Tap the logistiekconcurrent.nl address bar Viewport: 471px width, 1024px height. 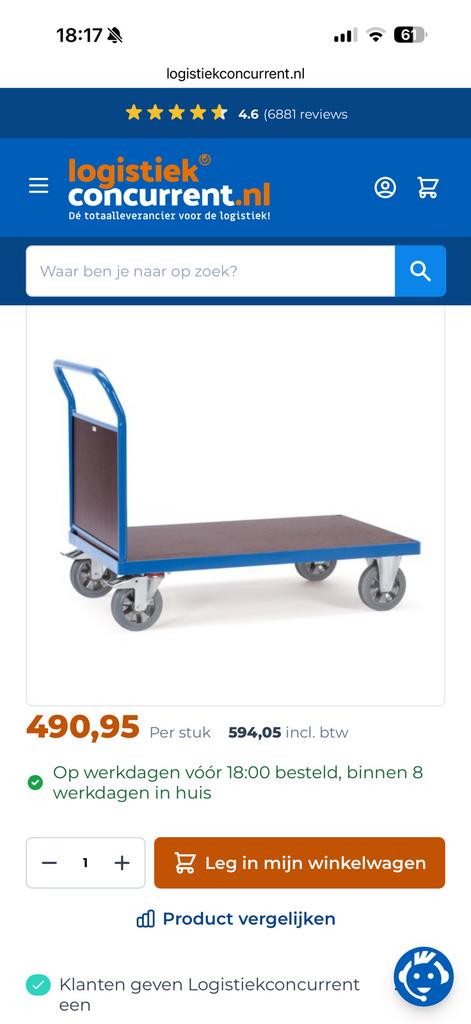235,74
